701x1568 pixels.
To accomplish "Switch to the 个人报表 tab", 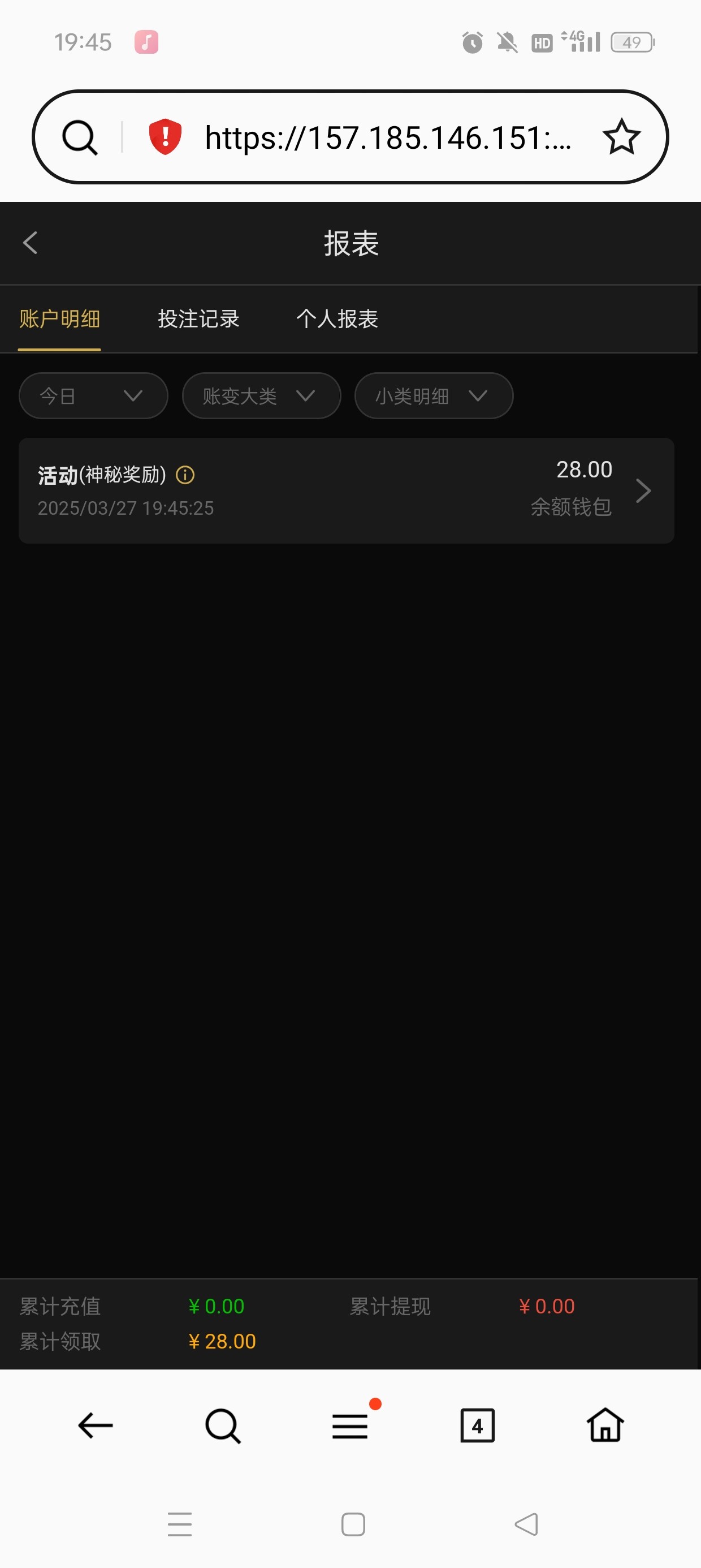I will pos(337,319).
